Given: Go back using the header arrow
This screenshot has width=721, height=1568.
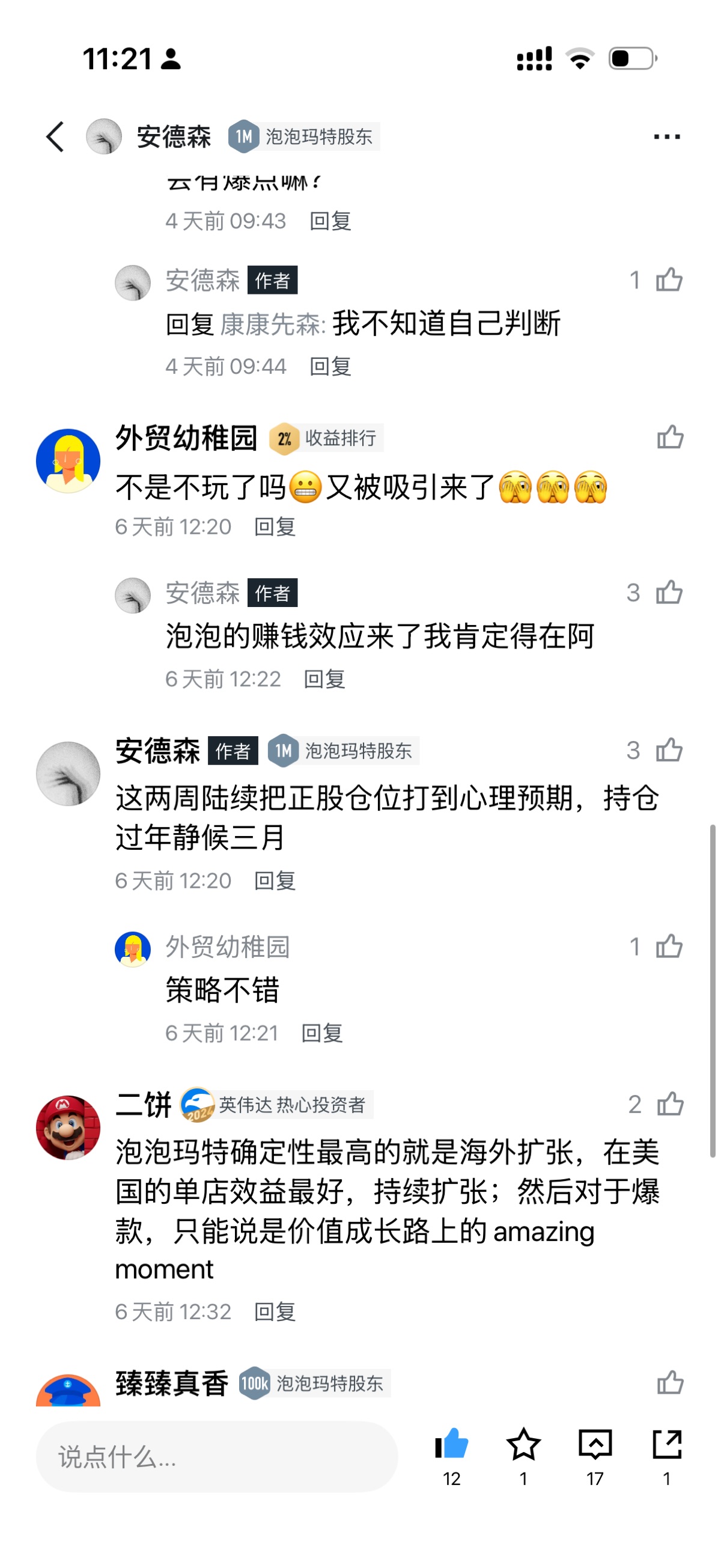Looking at the screenshot, I should click(55, 136).
